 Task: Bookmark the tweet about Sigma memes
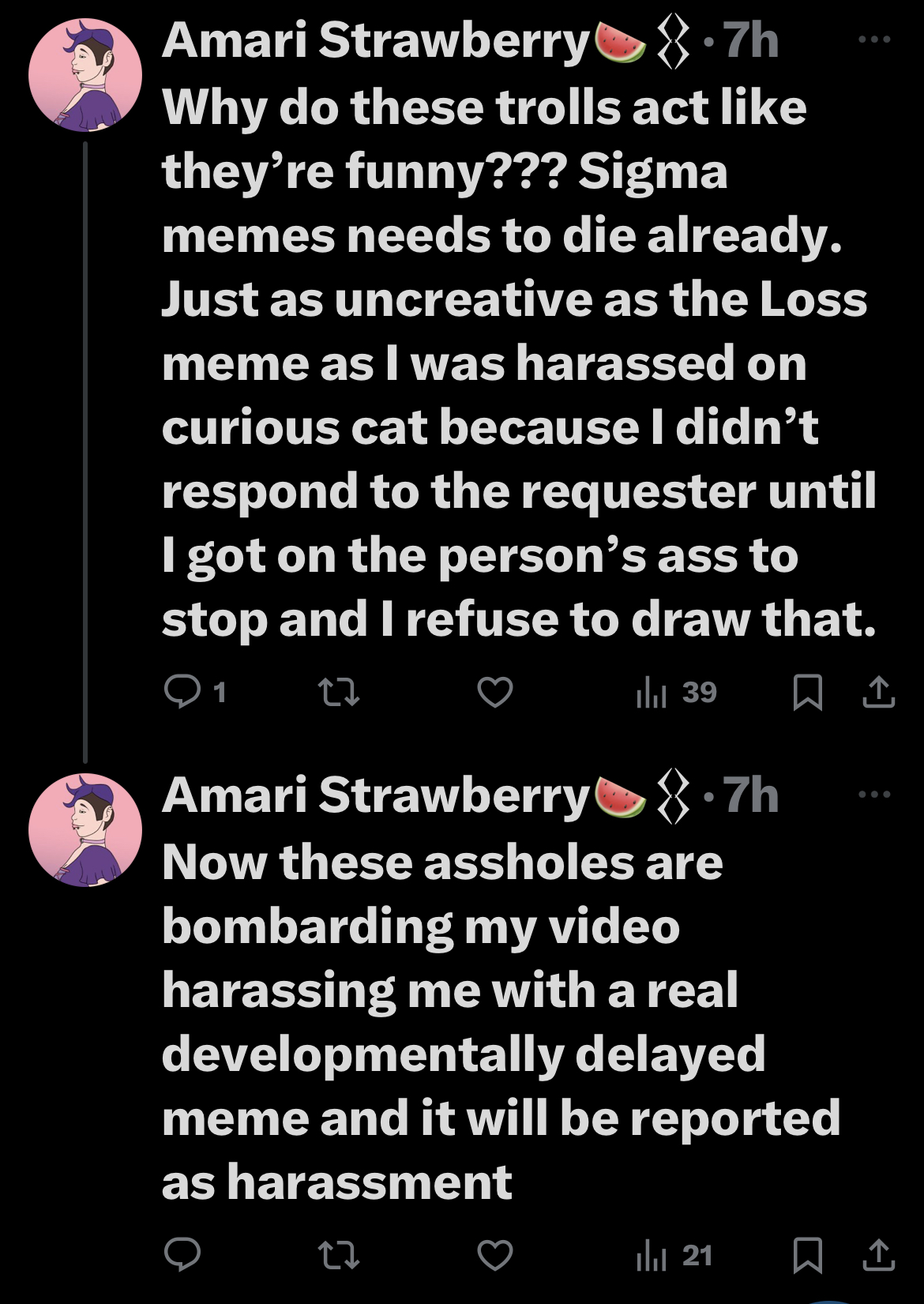point(807,693)
